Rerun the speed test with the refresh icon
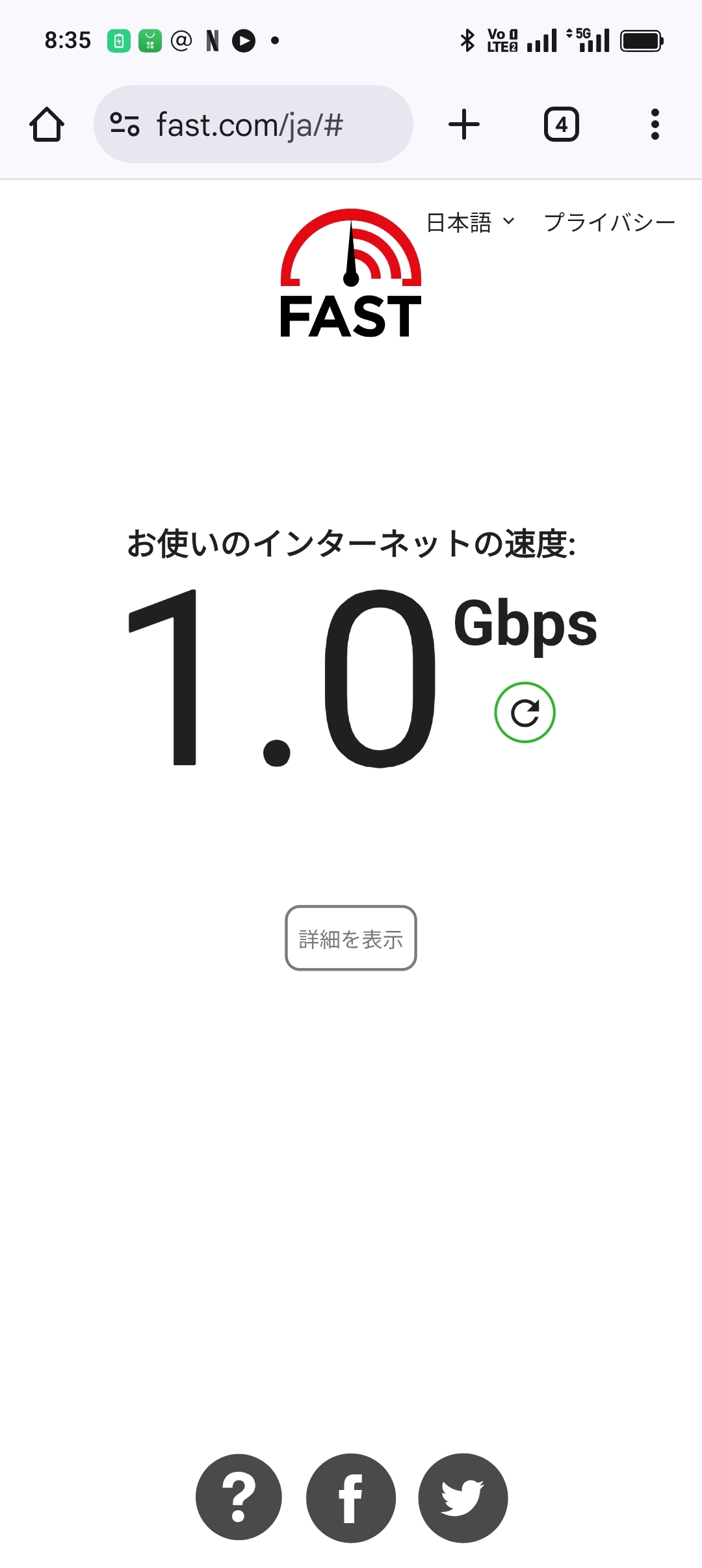Screen dimensions: 702x1568 coord(525,712)
